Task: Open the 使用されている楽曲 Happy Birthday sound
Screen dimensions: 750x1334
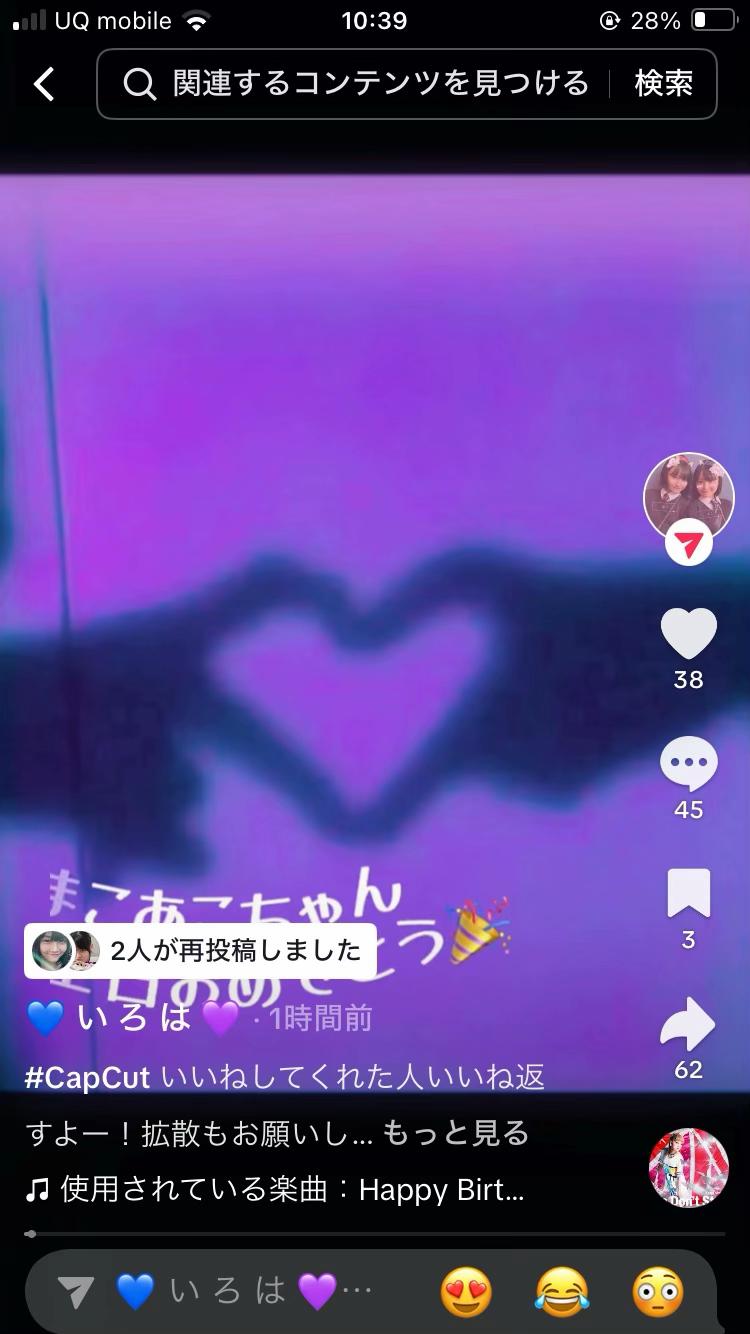Action: click(290, 1189)
